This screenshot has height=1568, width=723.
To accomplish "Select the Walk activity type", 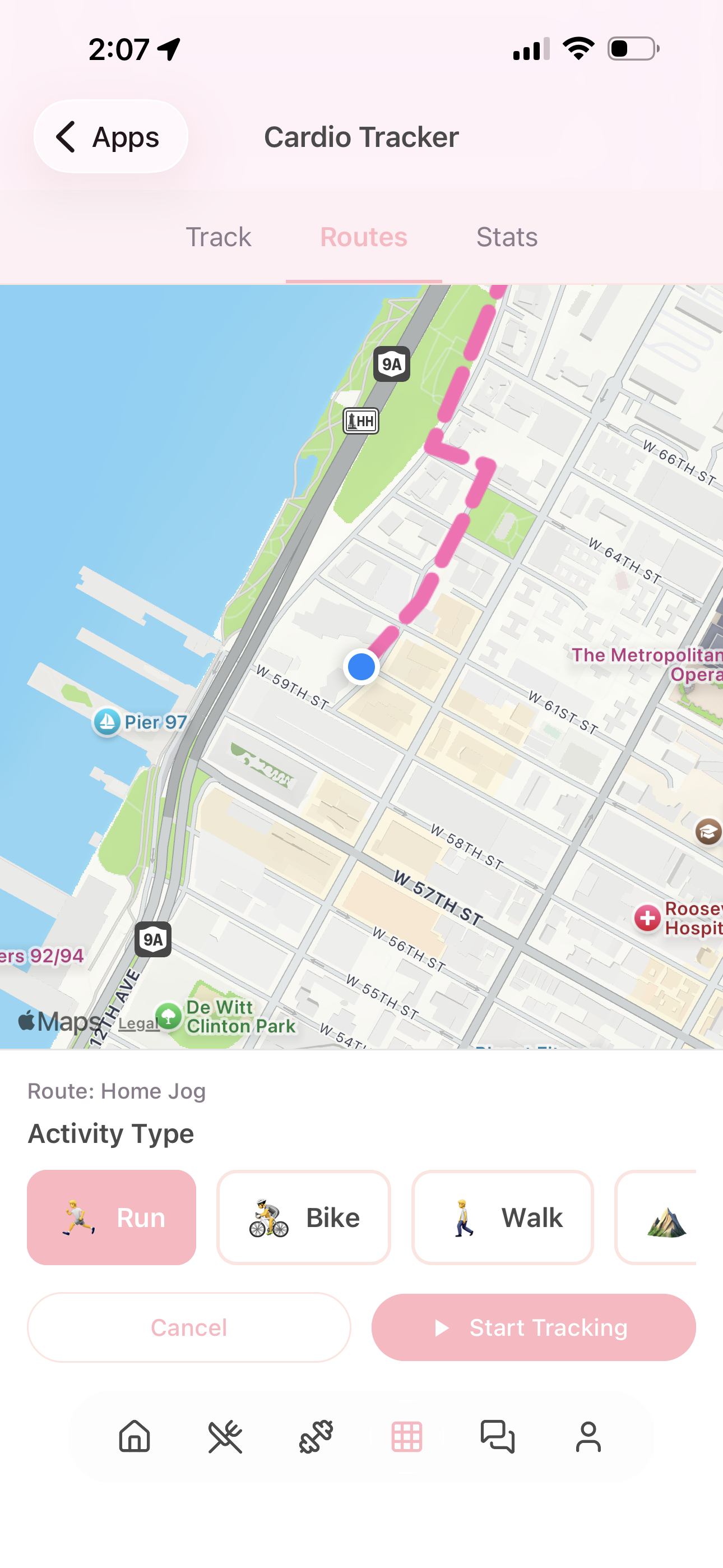I will [x=501, y=1217].
